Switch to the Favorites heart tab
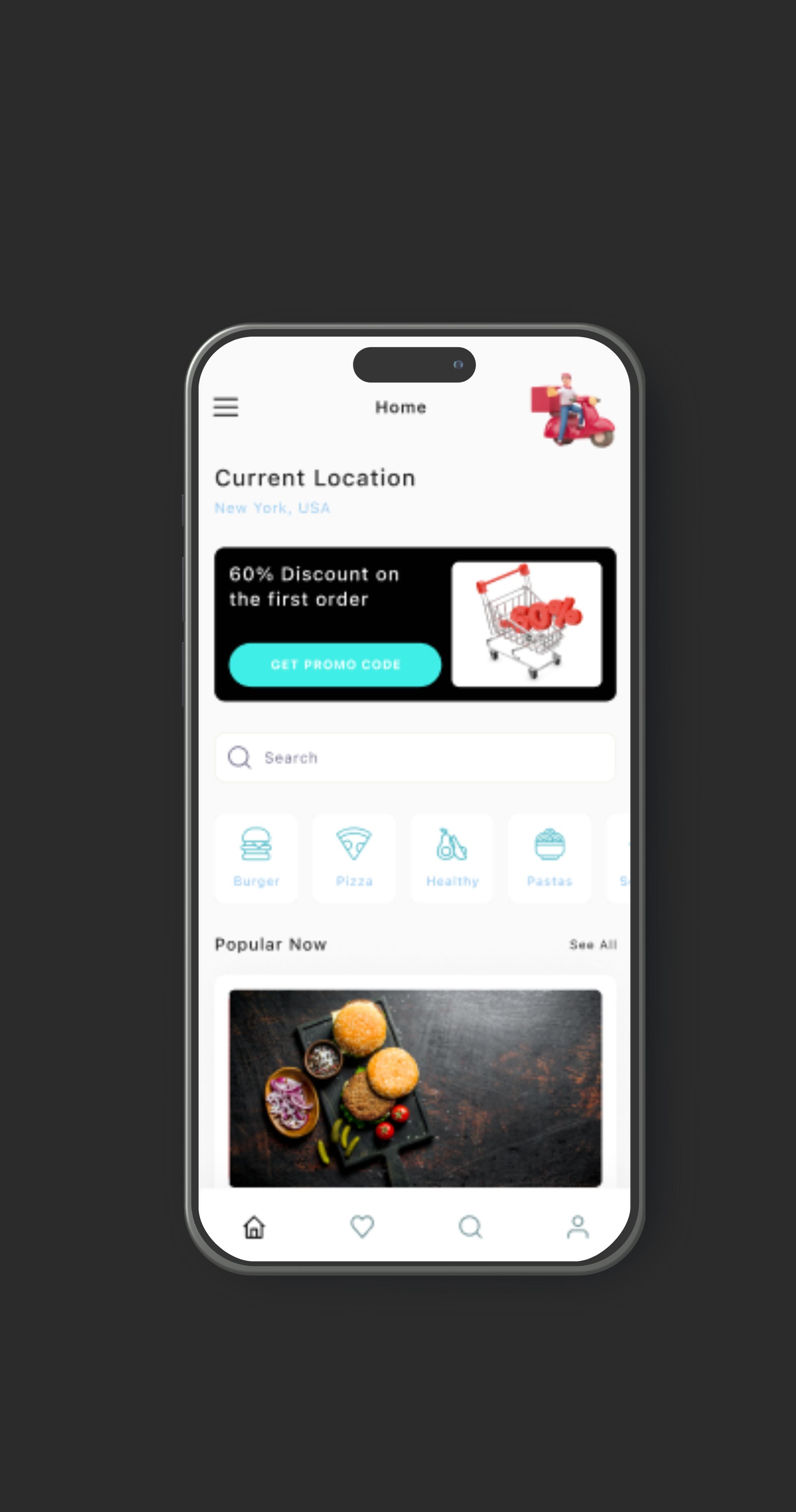Image resolution: width=796 pixels, height=1512 pixels. 362,1228
